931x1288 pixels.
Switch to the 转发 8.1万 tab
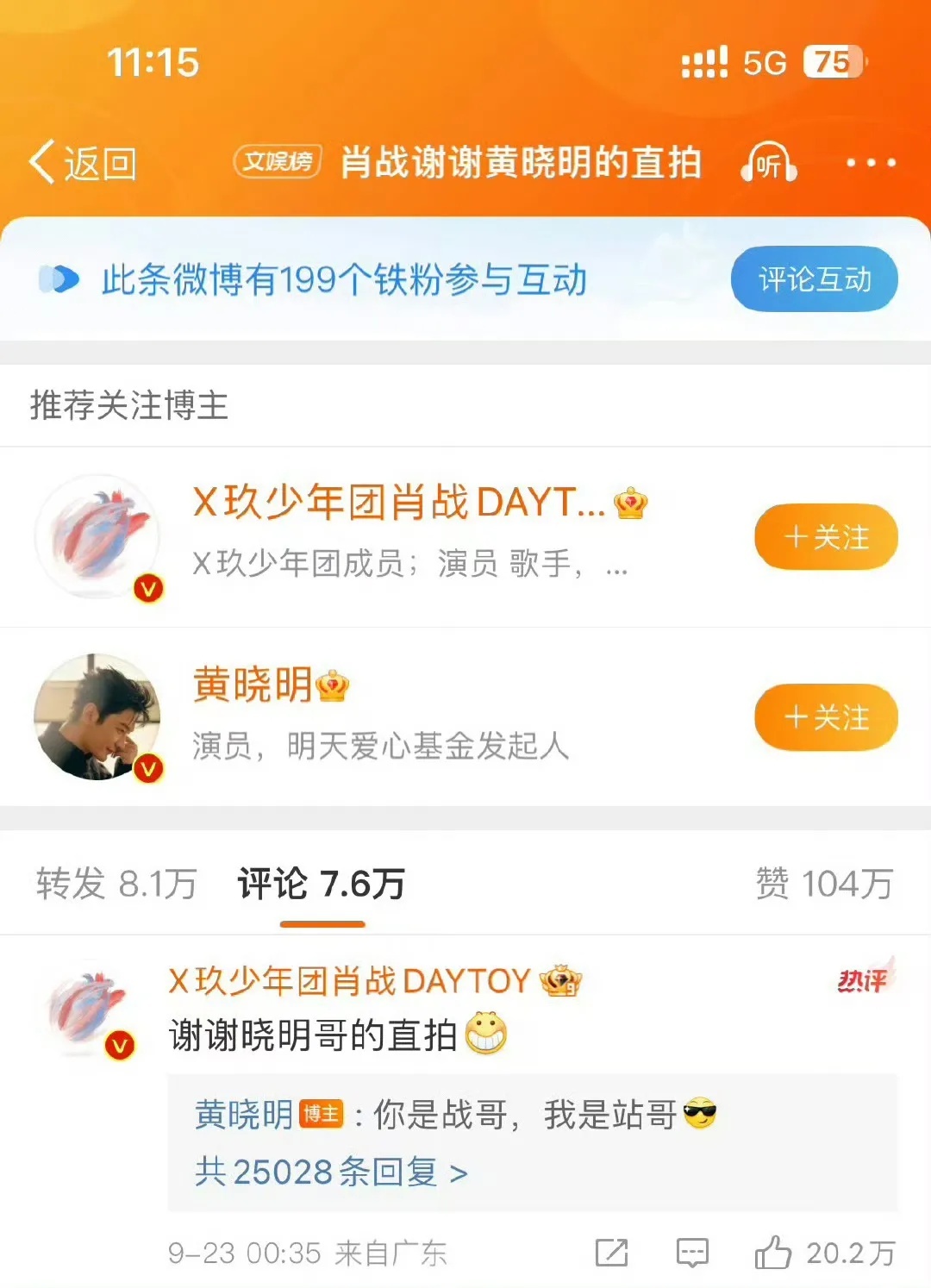click(116, 884)
